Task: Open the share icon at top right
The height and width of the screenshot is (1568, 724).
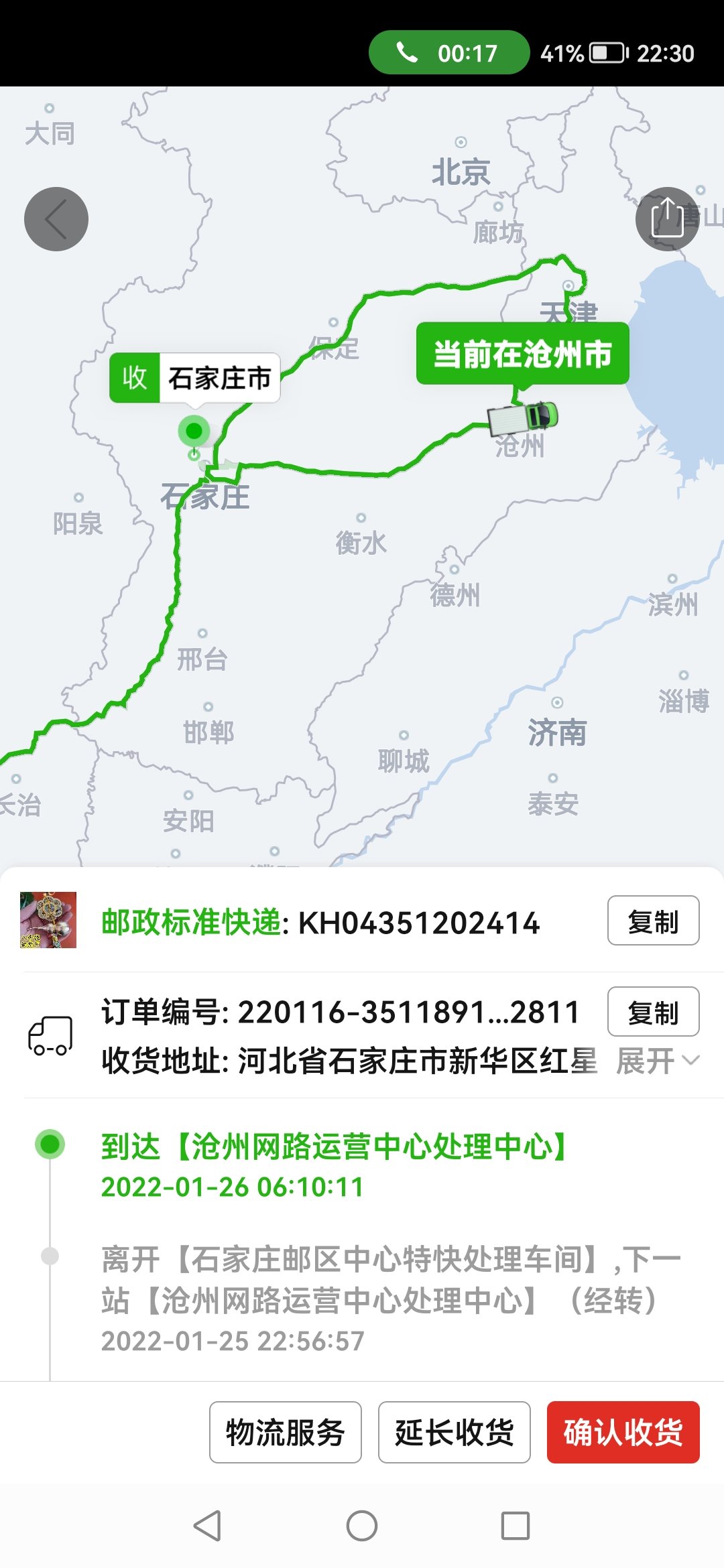Action: [667, 219]
